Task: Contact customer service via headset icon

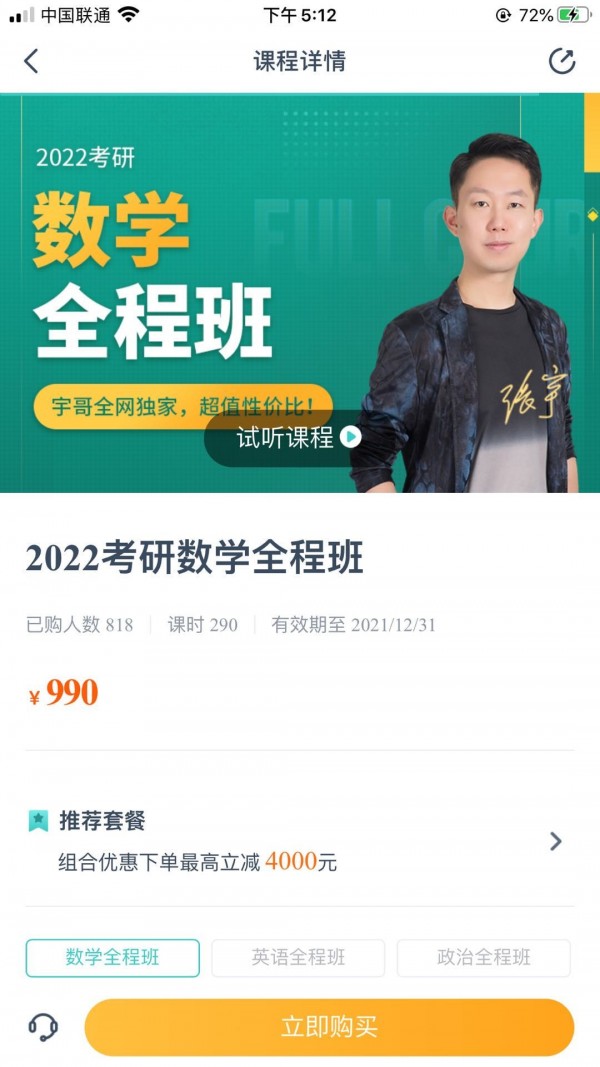Action: click(43, 1026)
